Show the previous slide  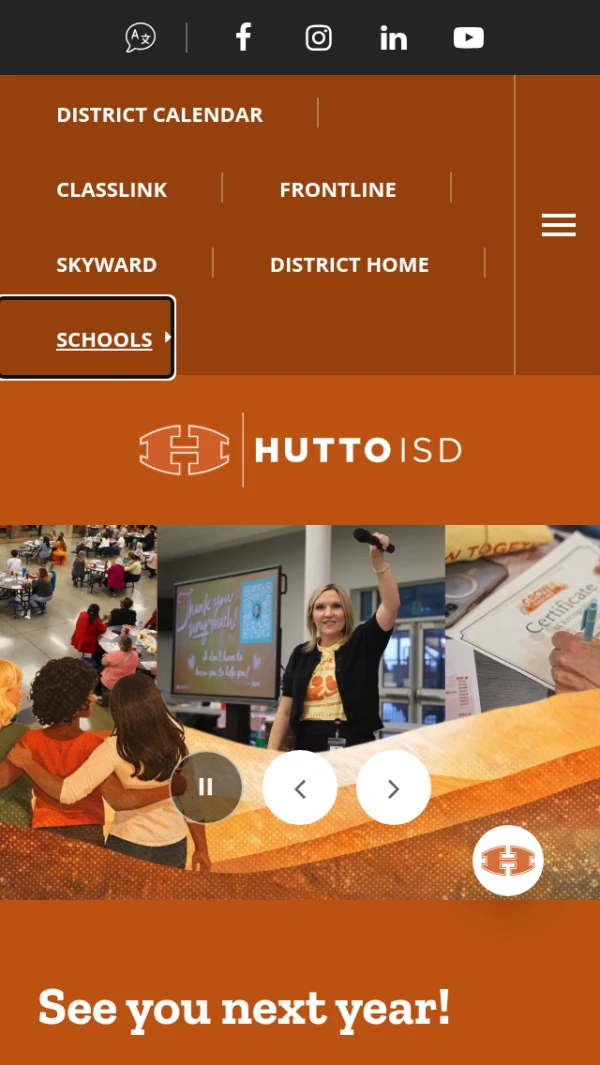point(300,788)
